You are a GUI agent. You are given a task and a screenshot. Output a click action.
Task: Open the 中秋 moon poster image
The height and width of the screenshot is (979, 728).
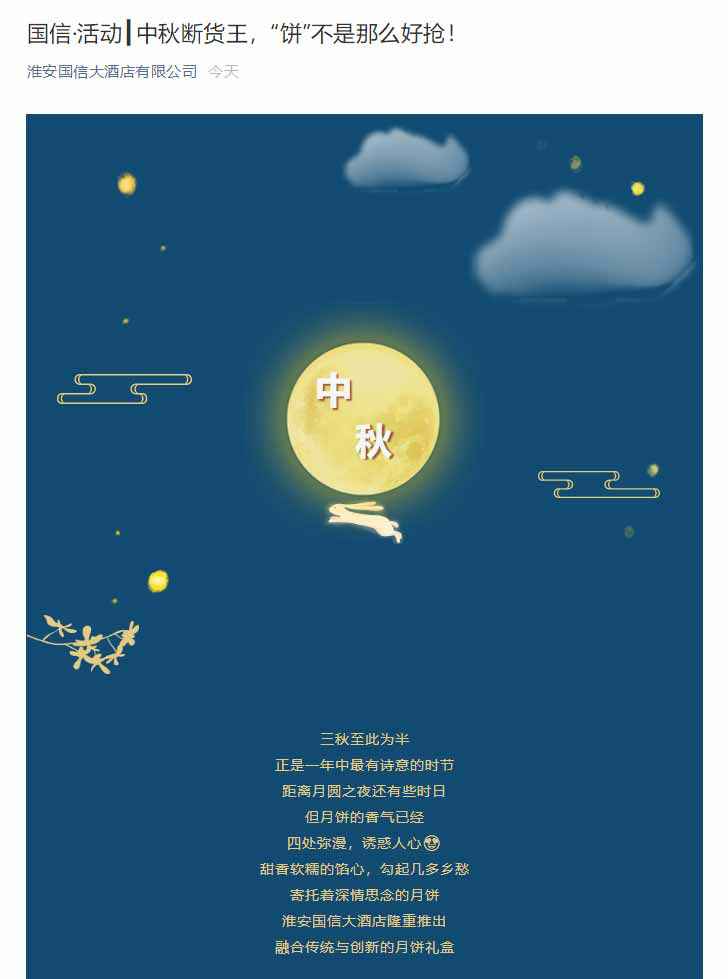(364, 420)
